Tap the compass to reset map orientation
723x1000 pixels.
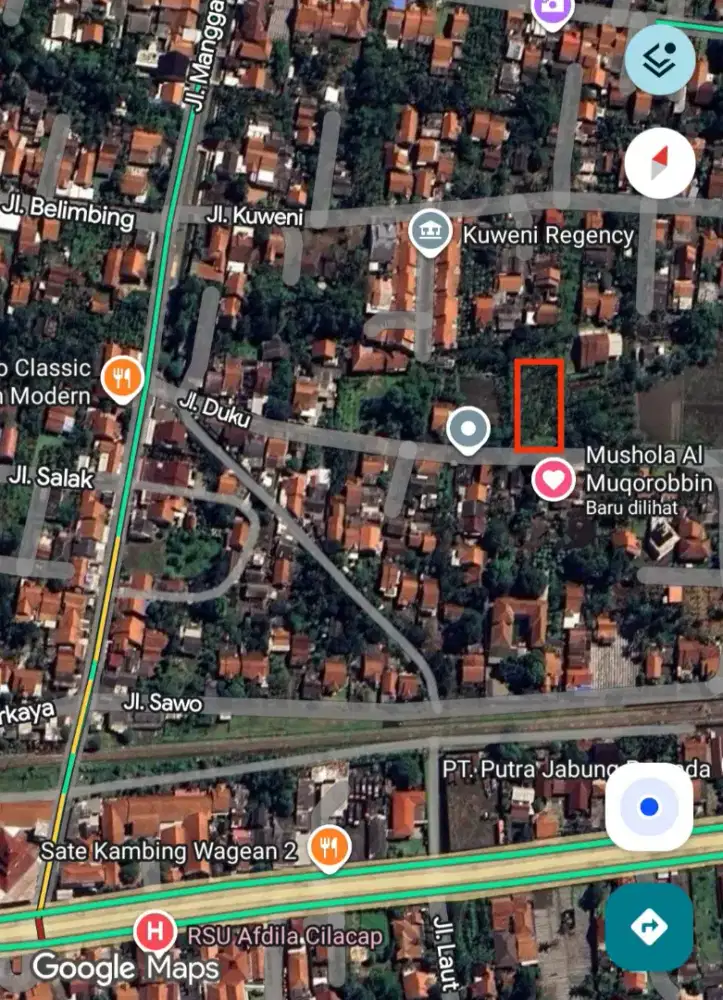(658, 163)
